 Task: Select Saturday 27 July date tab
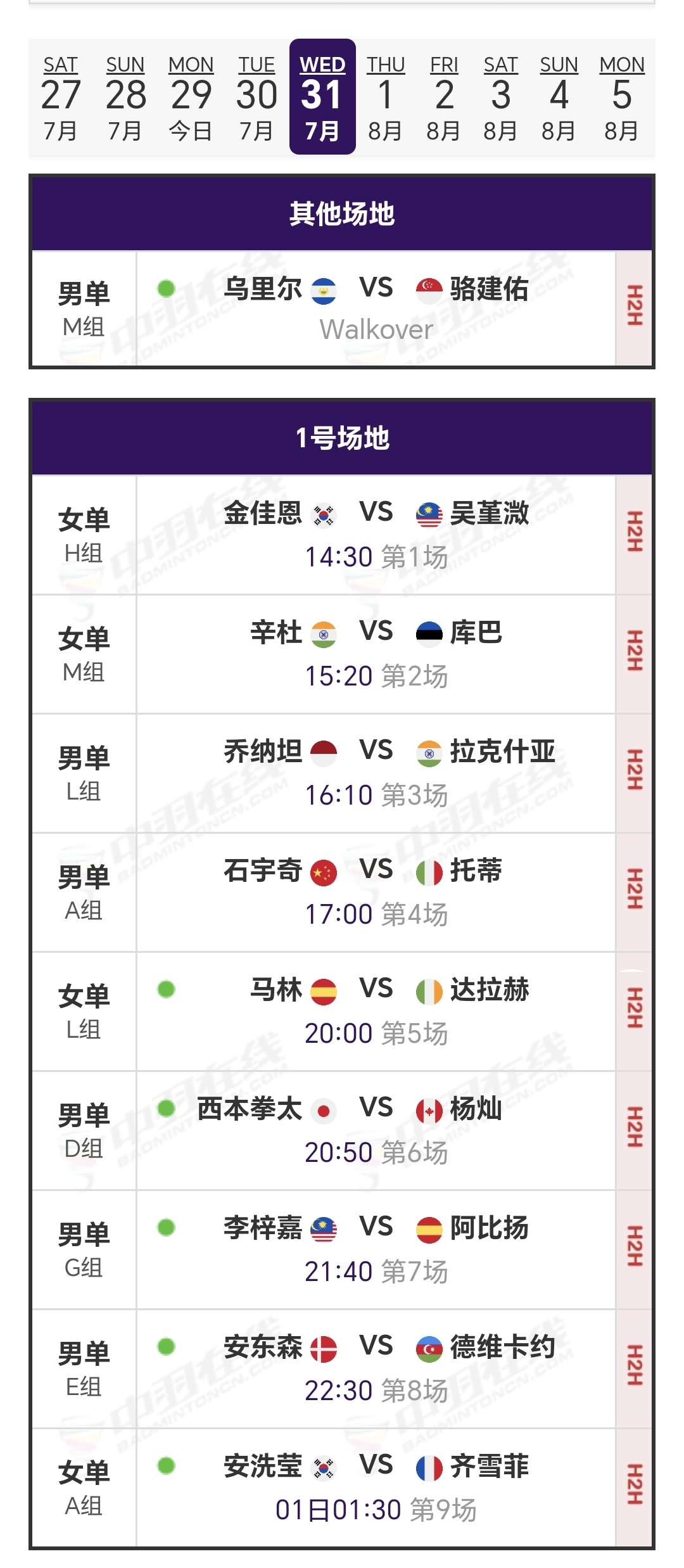(61, 97)
